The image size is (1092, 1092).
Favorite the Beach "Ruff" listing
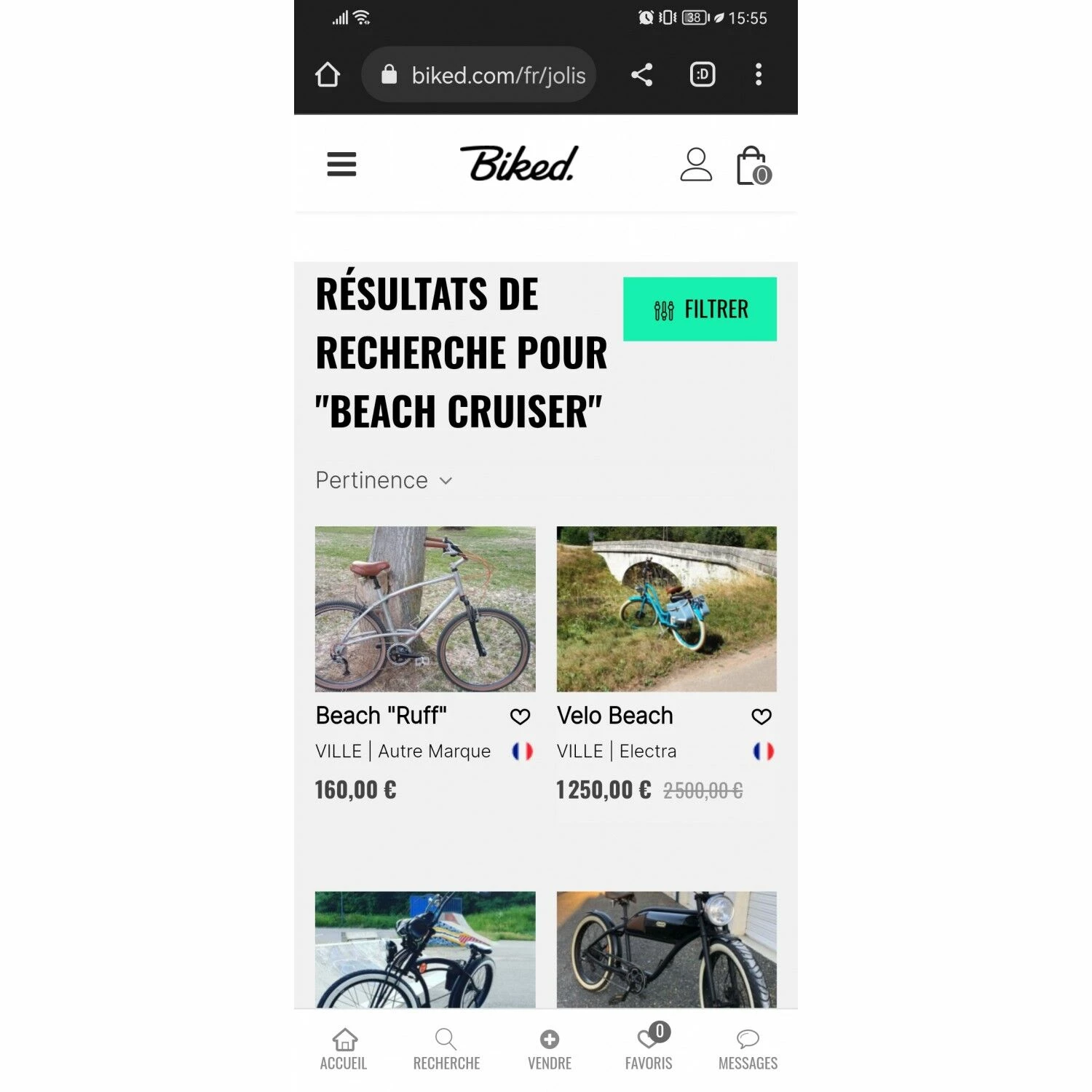(520, 716)
